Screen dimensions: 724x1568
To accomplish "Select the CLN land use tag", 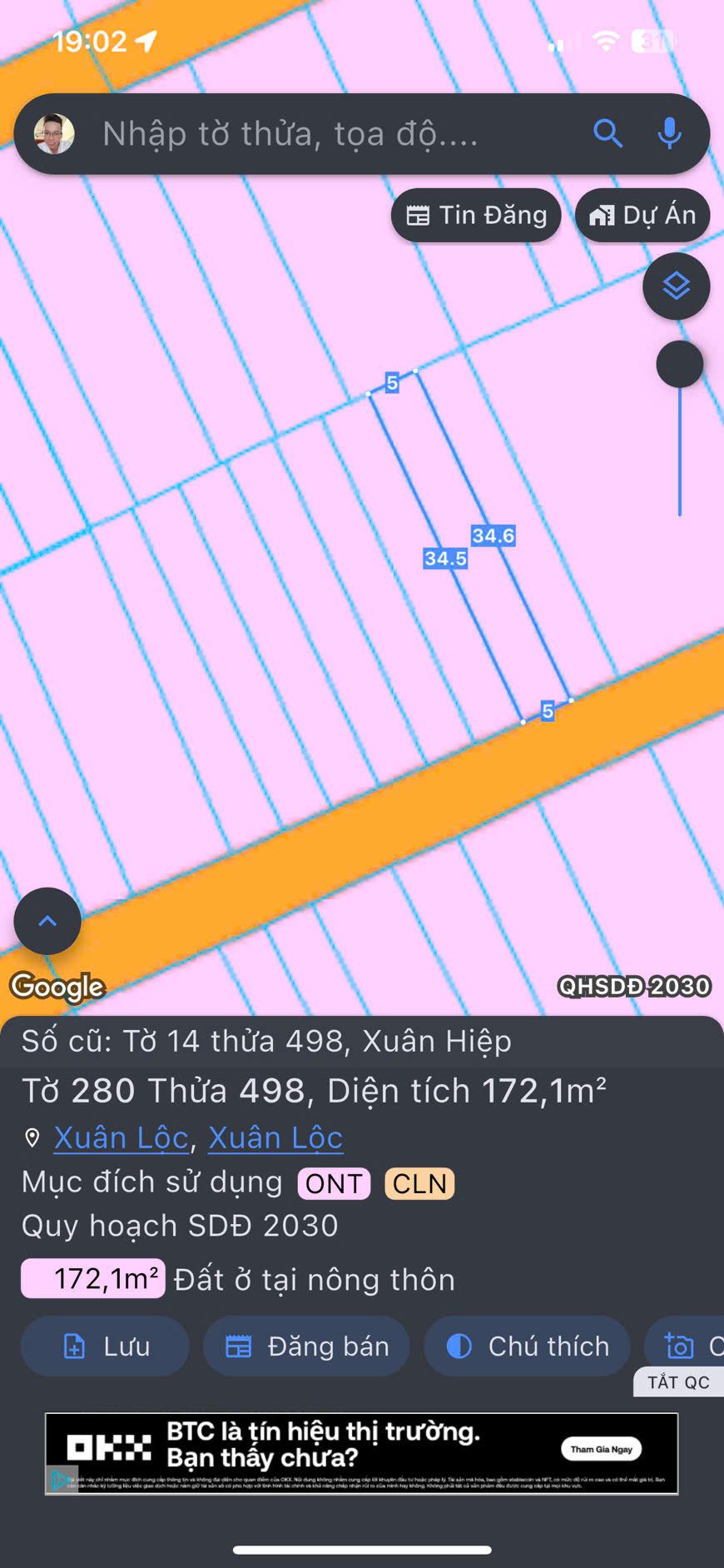I will 419,1183.
